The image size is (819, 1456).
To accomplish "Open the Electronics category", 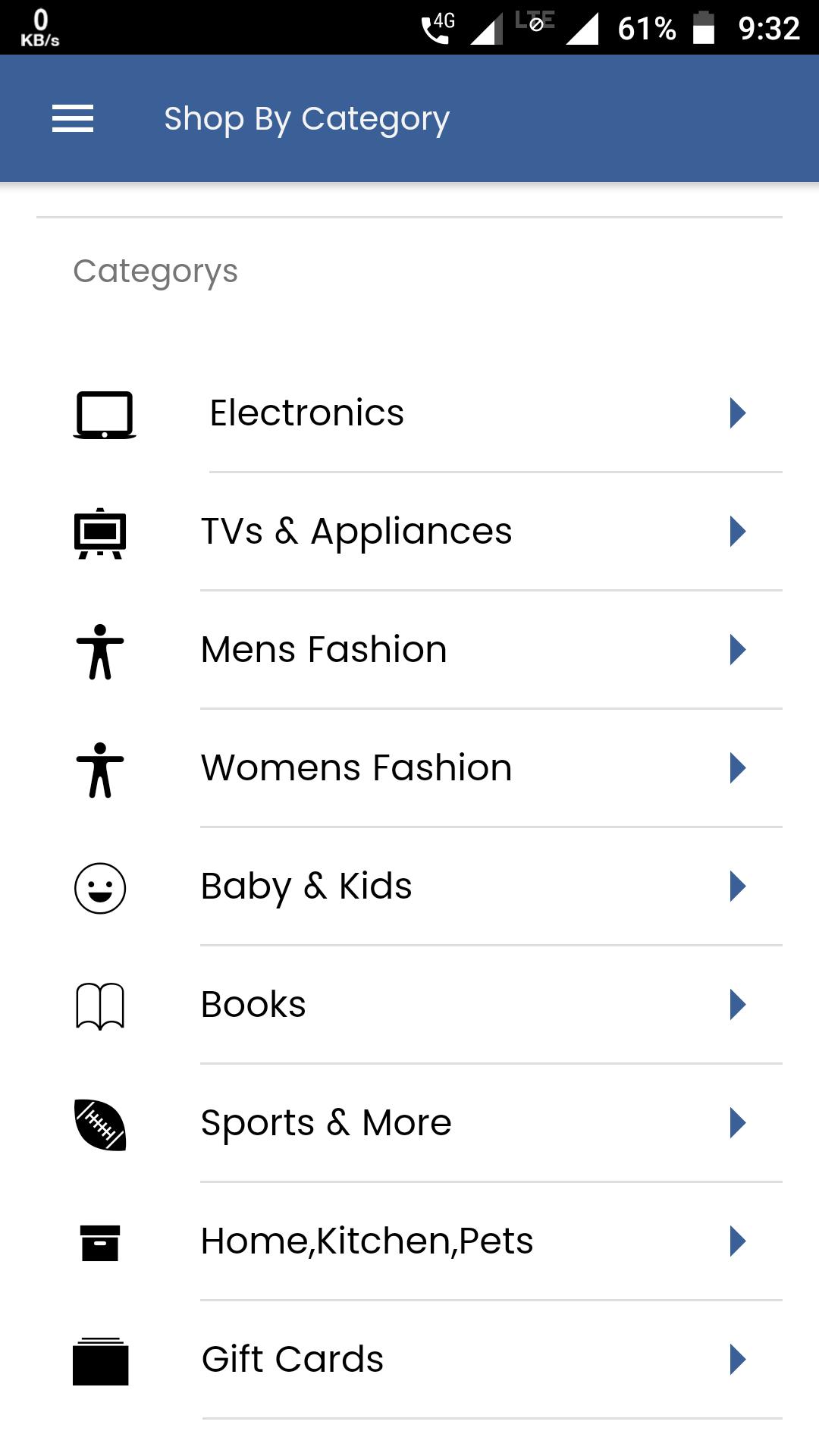I will (x=409, y=413).
